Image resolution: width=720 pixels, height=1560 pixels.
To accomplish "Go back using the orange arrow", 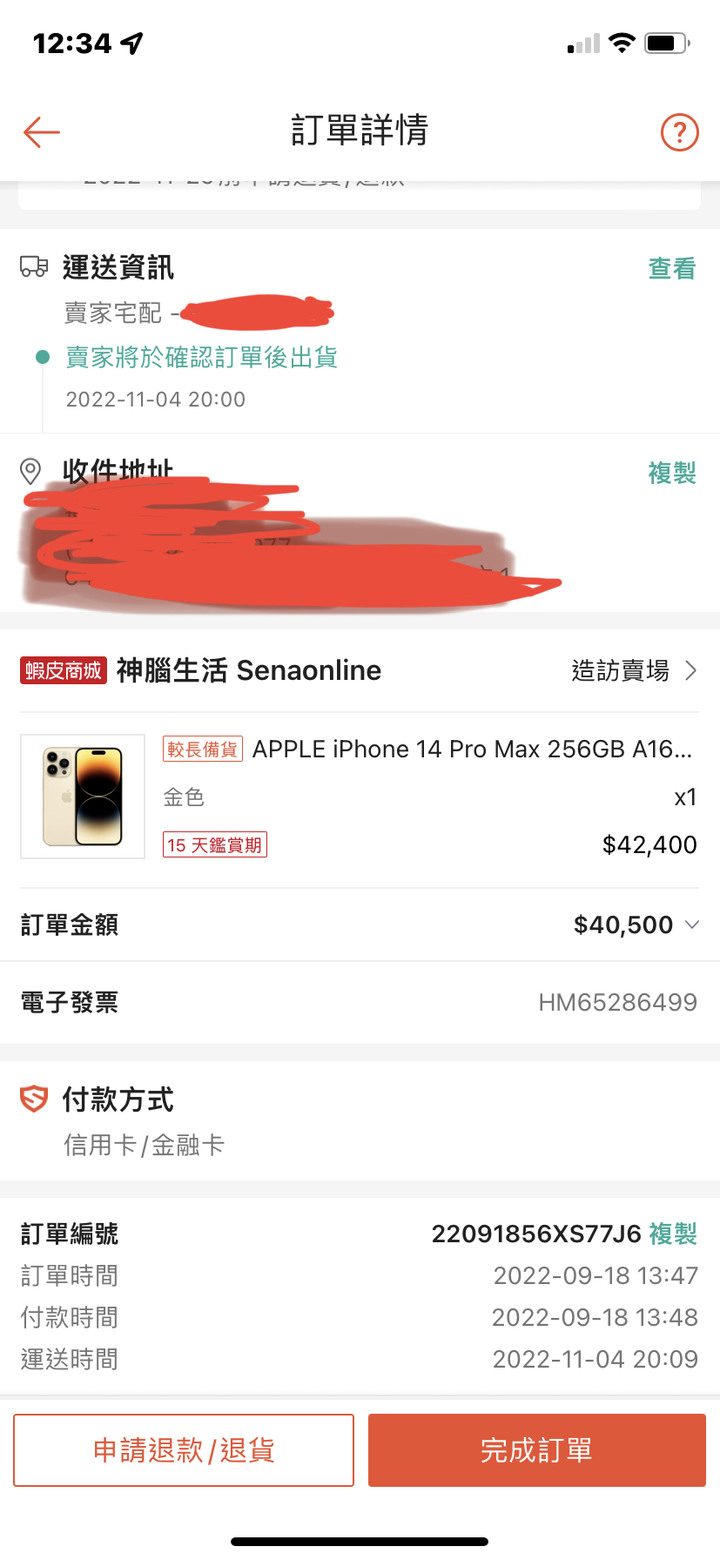I will click(42, 132).
